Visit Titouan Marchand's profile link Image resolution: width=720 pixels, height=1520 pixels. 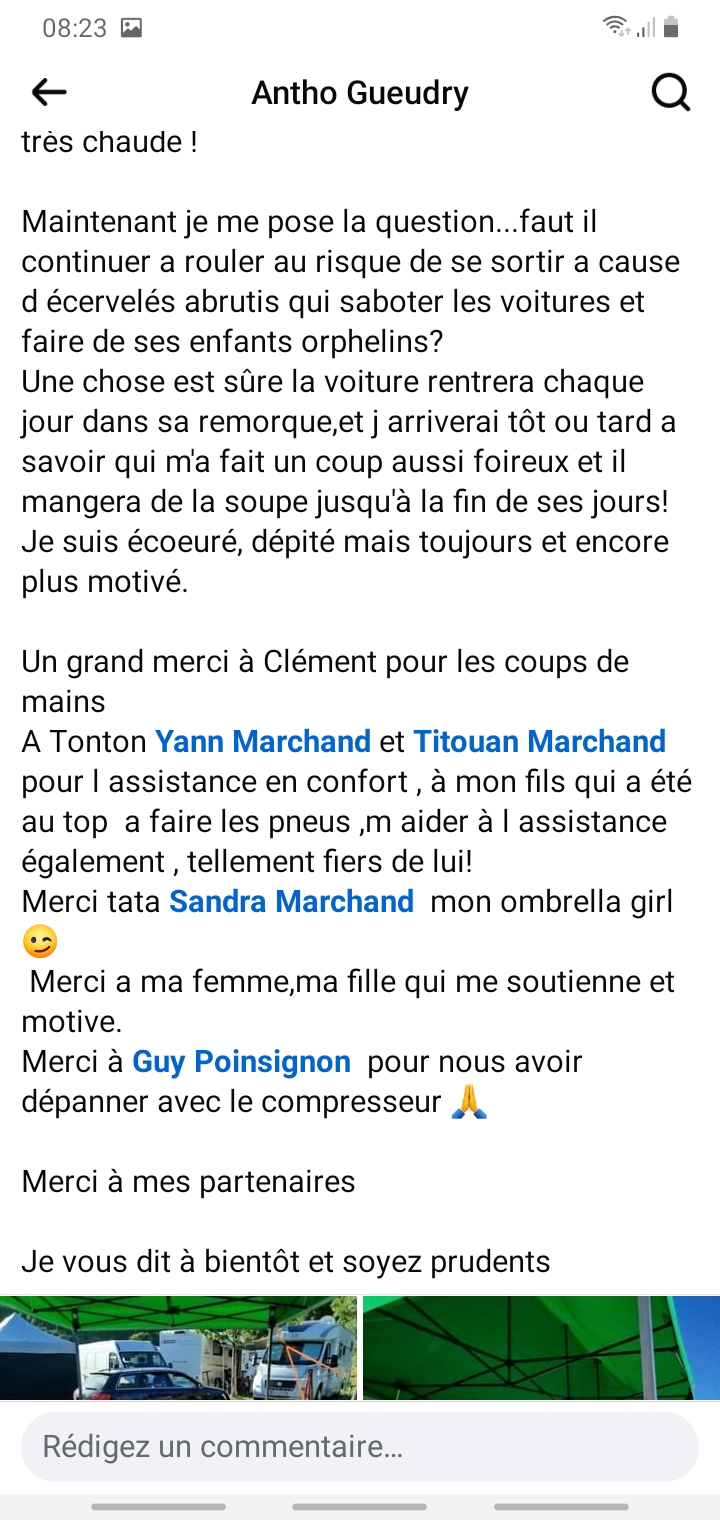[x=539, y=742]
